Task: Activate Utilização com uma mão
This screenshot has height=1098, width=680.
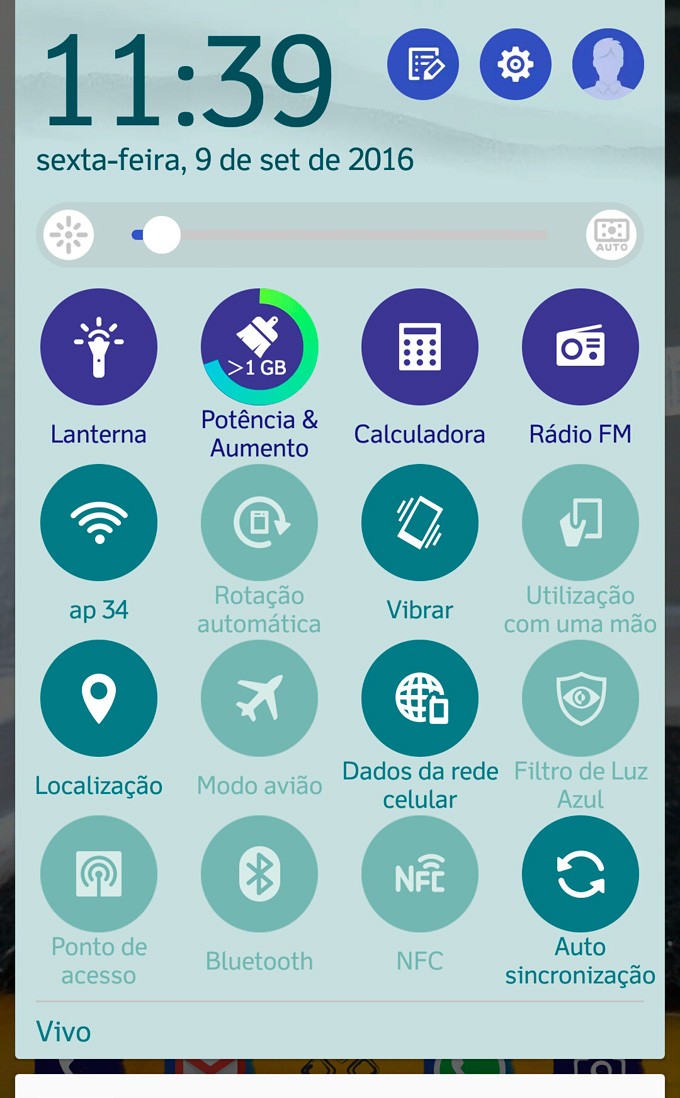Action: tap(580, 522)
